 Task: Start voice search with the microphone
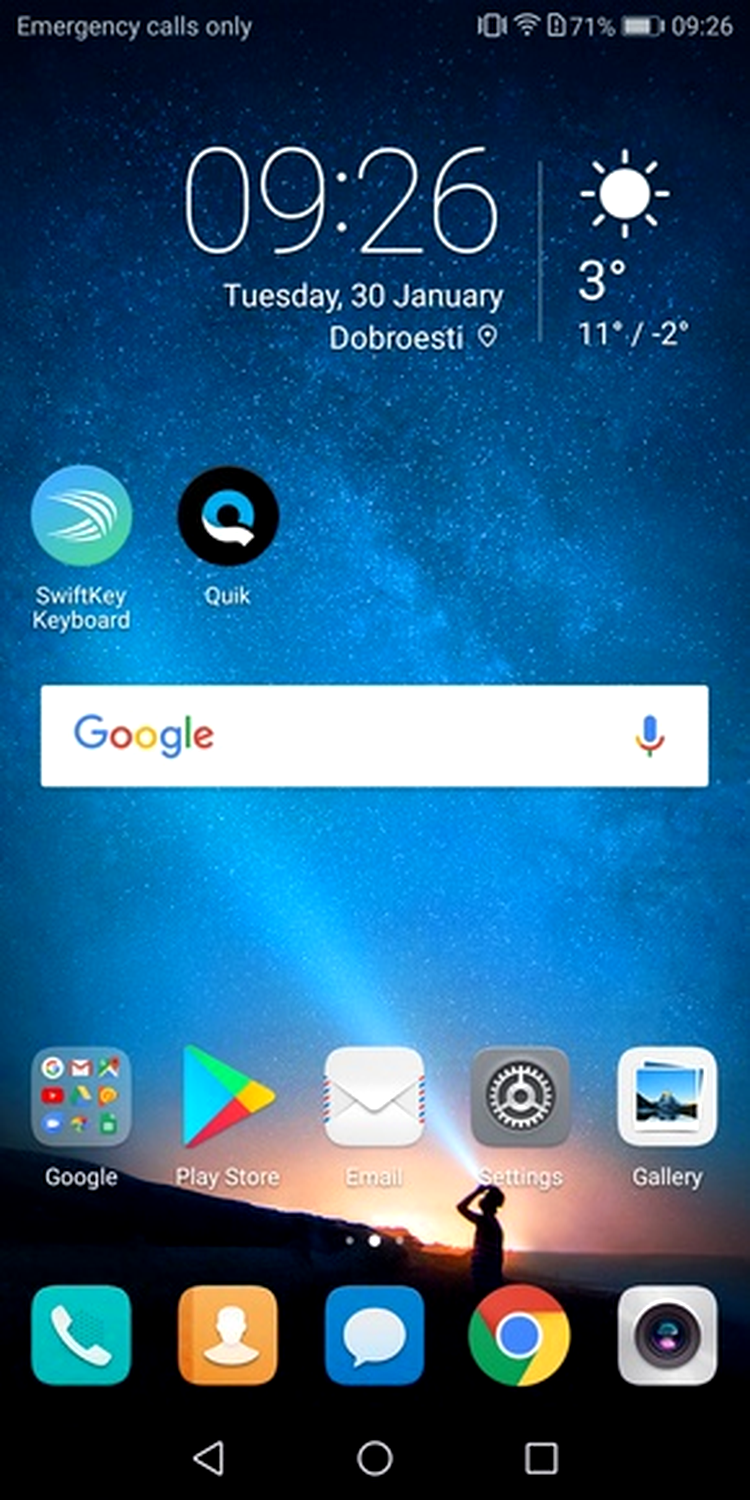coord(649,736)
